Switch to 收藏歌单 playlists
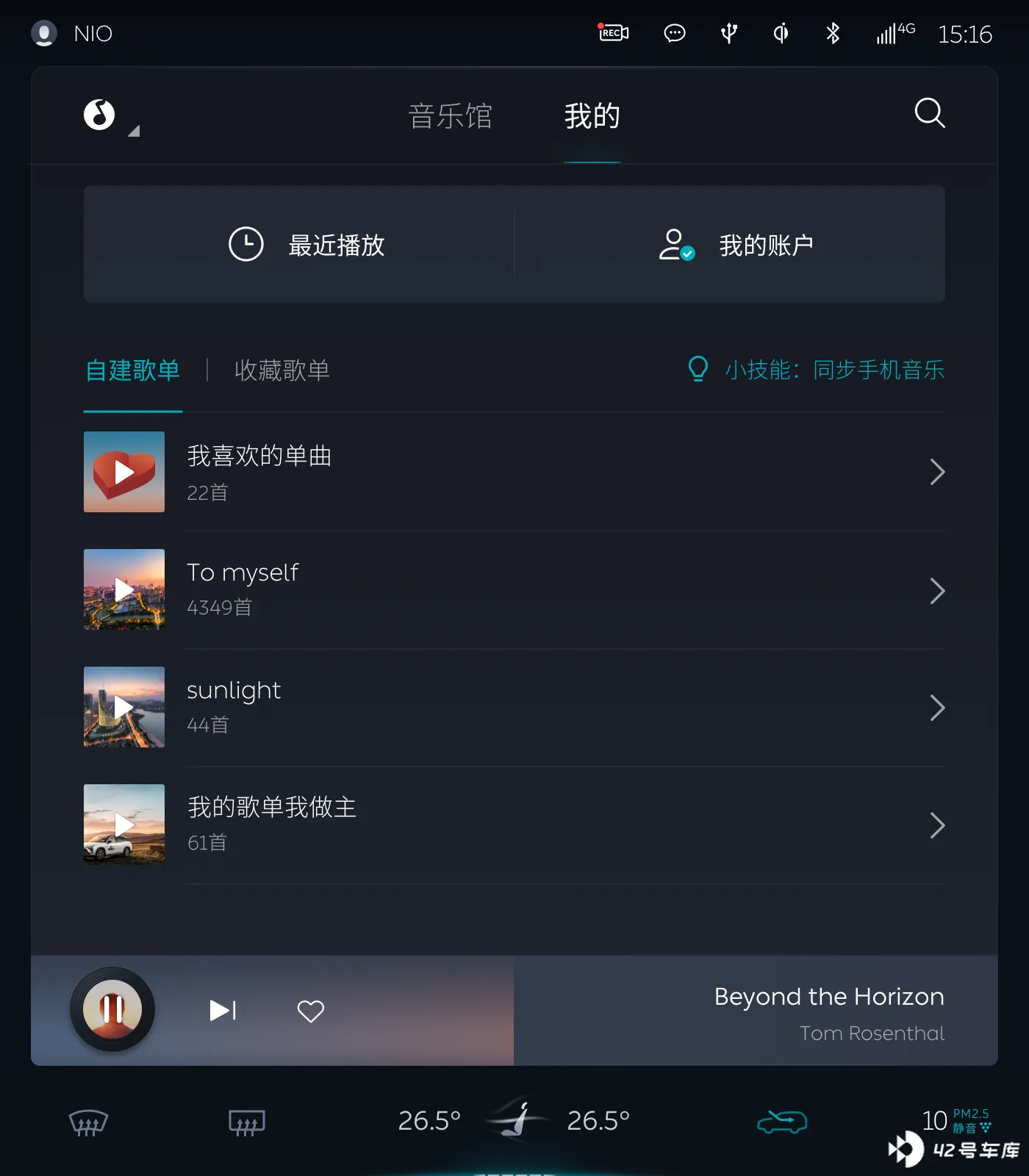The image size is (1029, 1176). pyautogui.click(x=282, y=370)
